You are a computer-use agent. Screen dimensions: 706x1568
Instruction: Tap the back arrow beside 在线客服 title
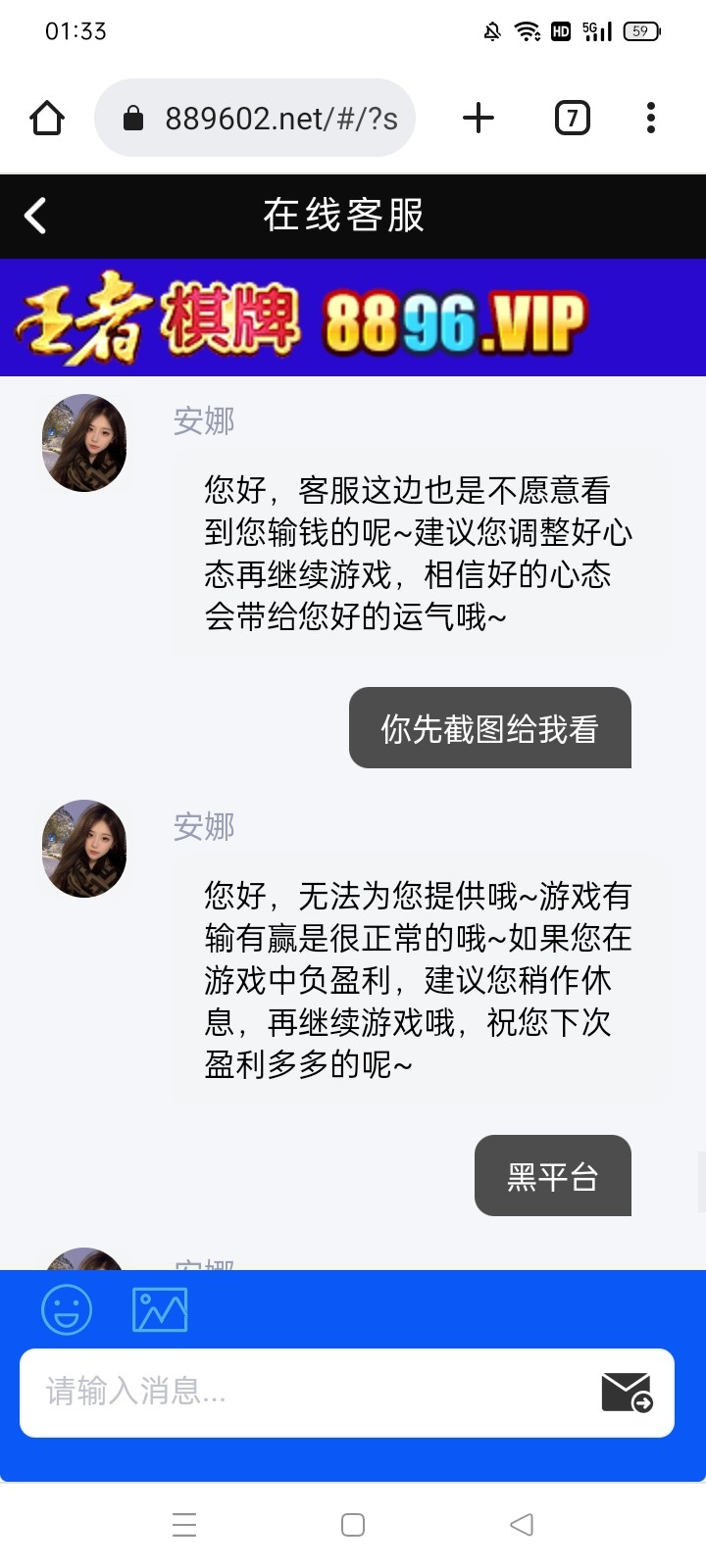(35, 216)
